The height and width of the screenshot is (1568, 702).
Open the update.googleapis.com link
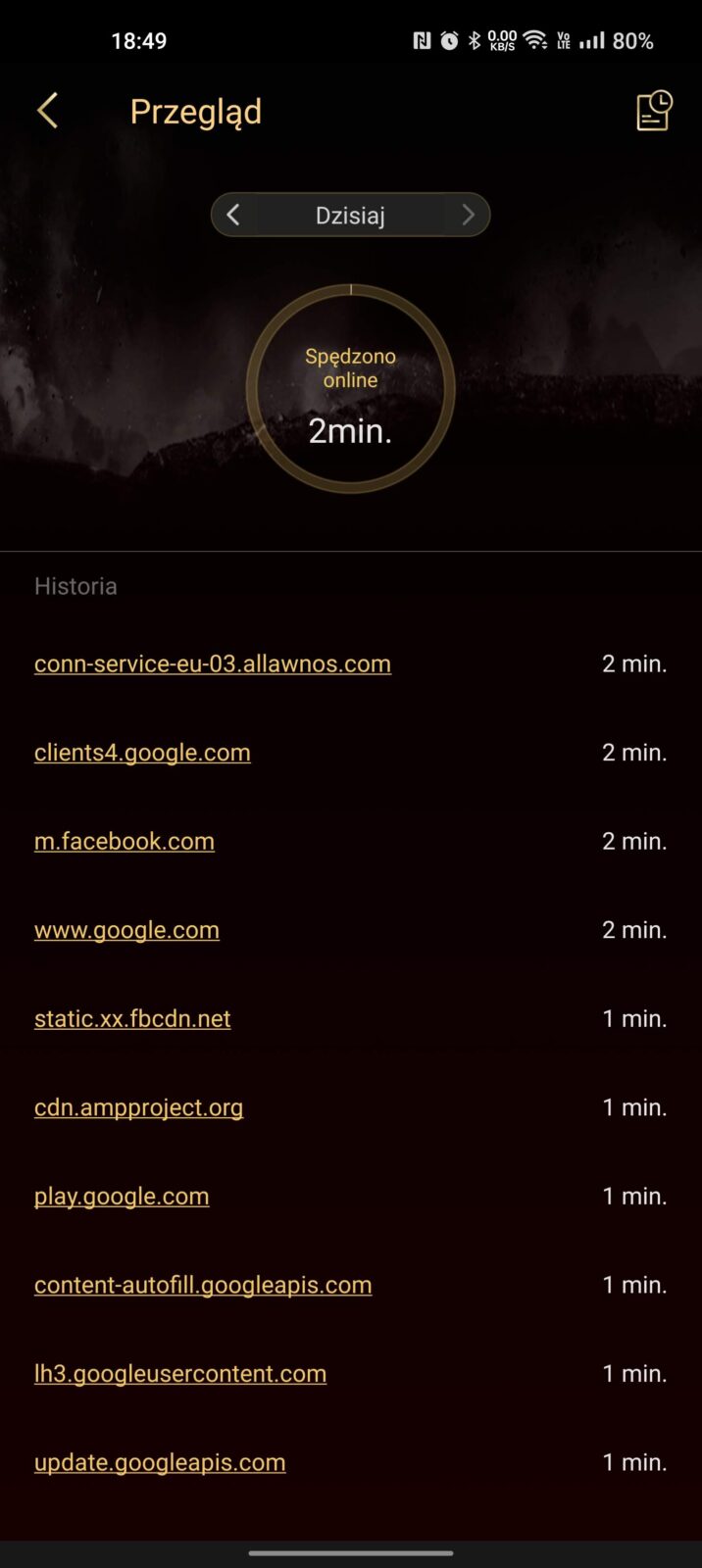[x=160, y=1462]
